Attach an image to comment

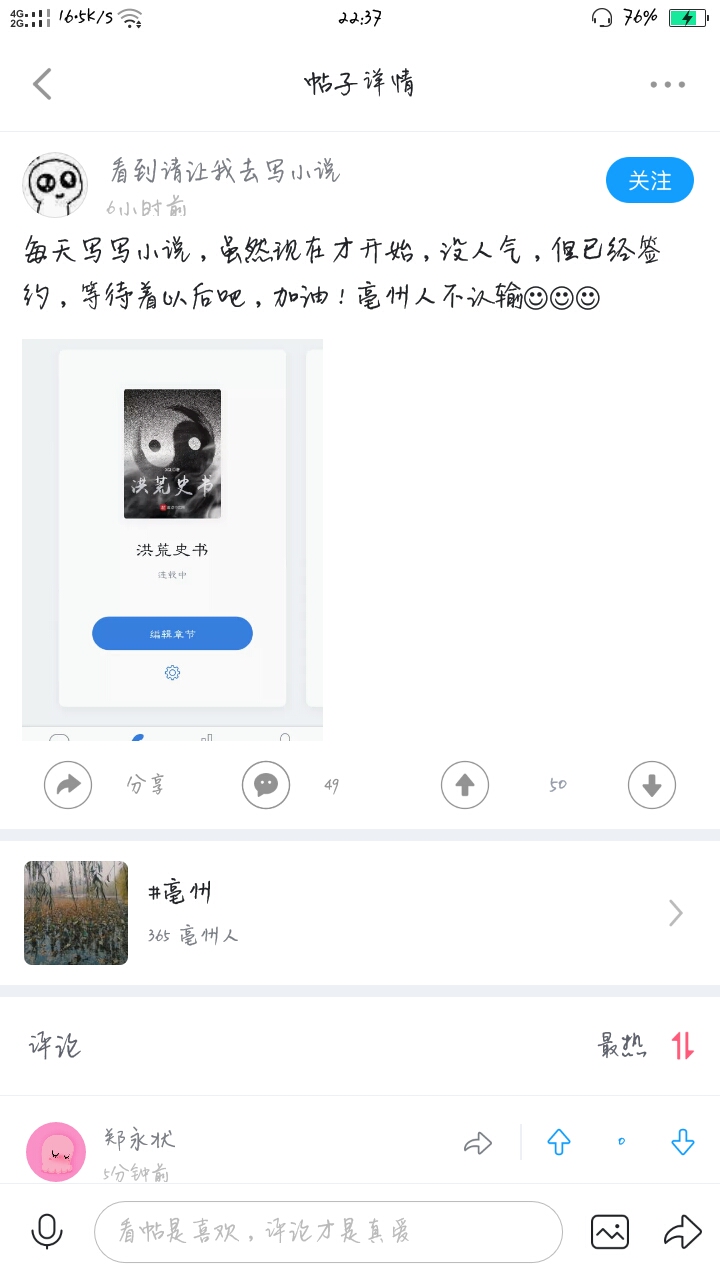(x=610, y=1231)
